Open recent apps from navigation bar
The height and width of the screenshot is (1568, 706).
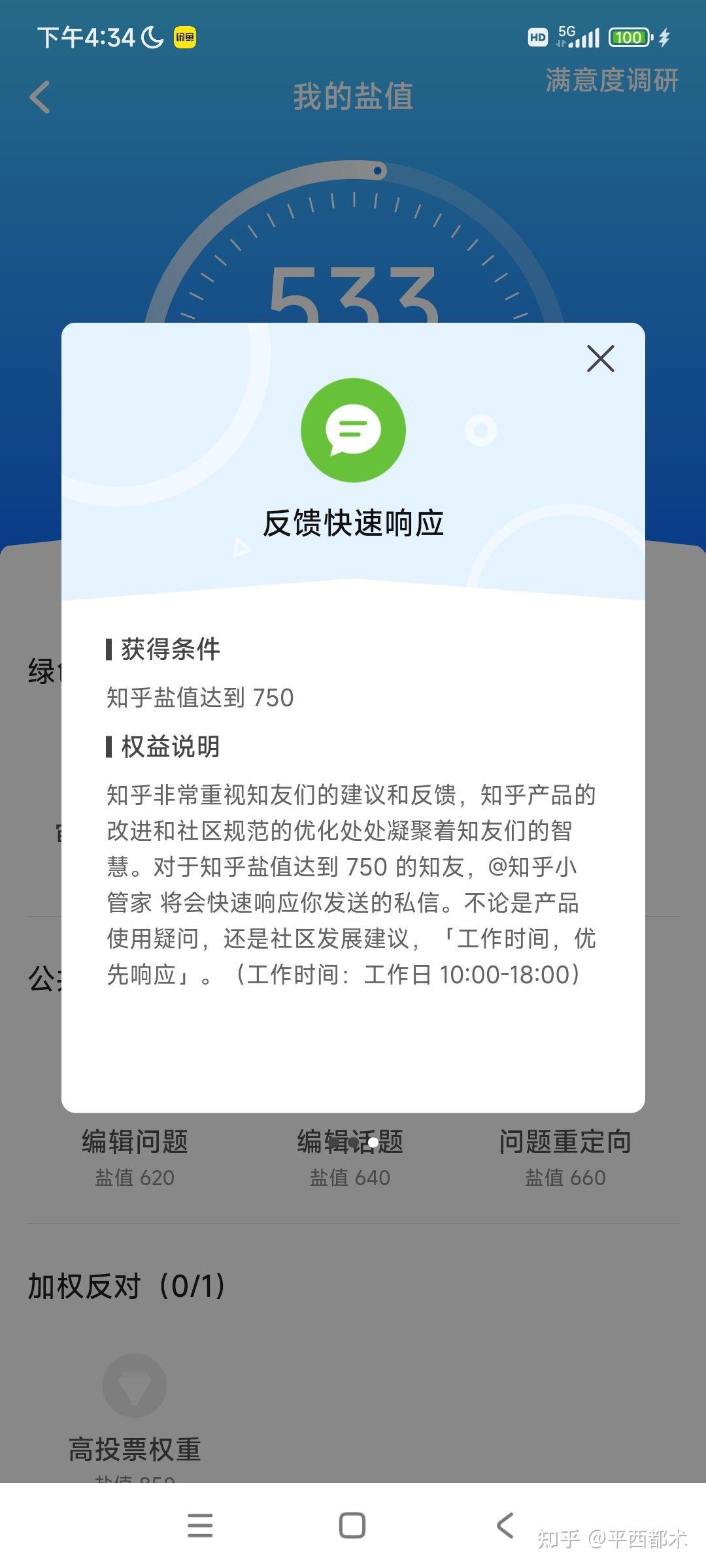[x=200, y=1526]
